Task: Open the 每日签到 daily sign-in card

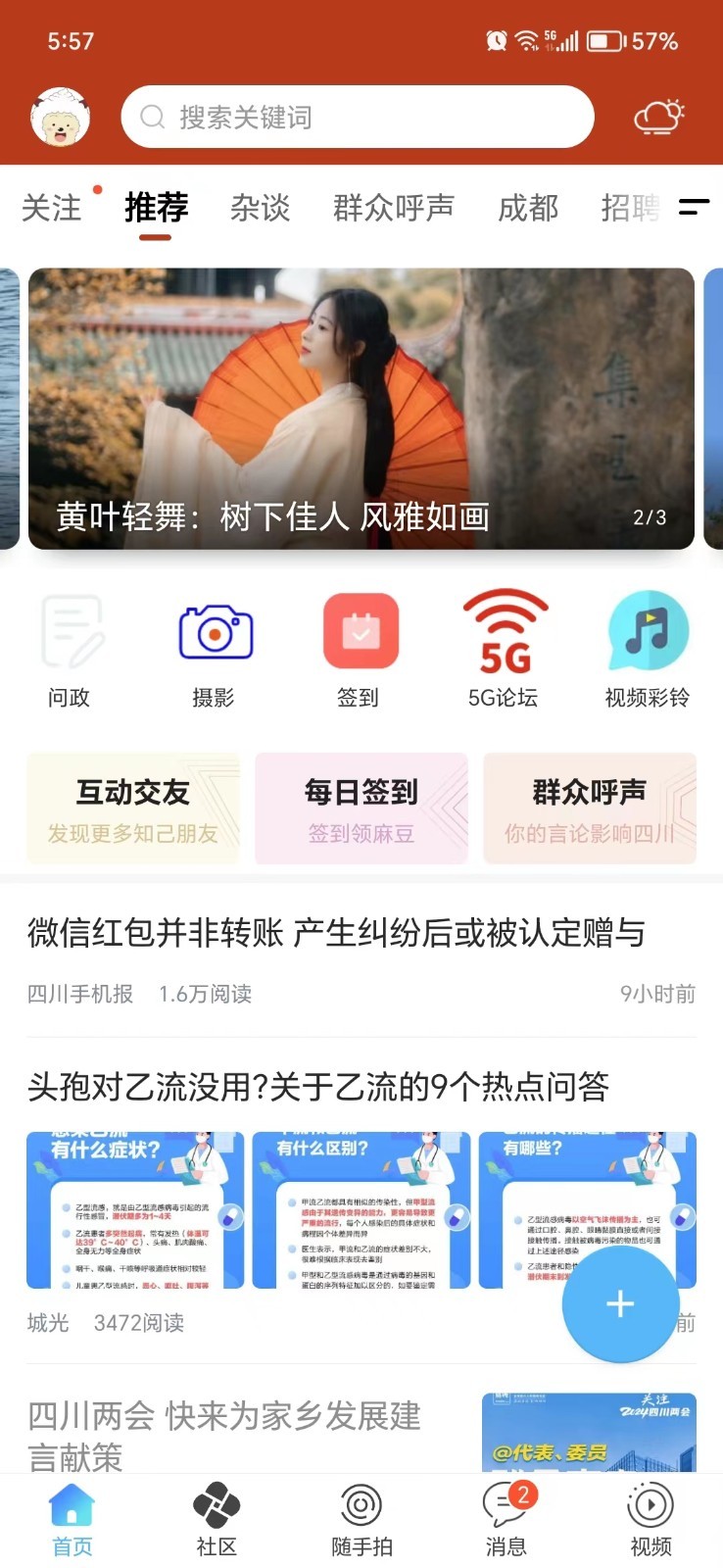Action: [x=361, y=808]
